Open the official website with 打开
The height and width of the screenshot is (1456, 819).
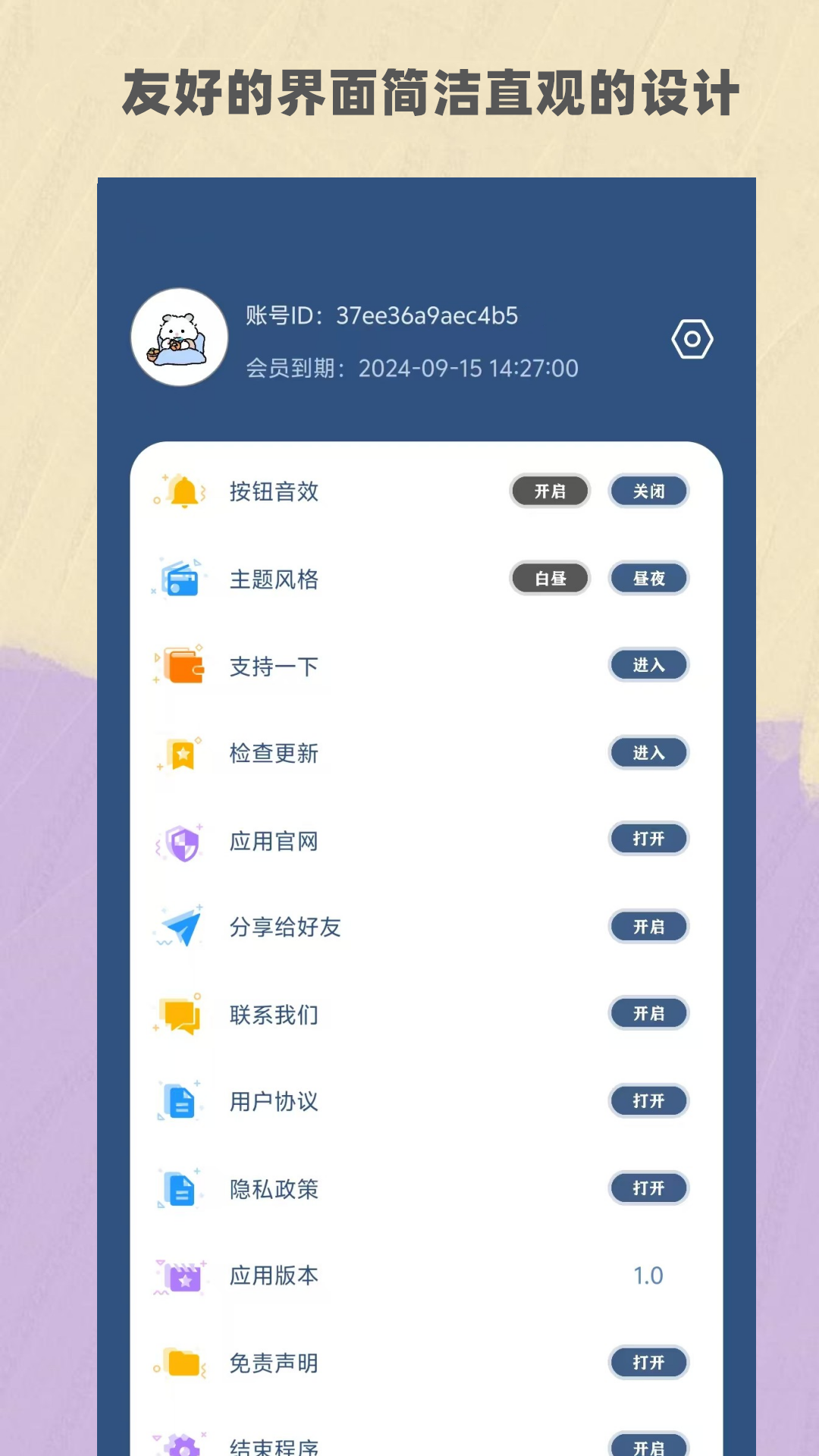648,839
